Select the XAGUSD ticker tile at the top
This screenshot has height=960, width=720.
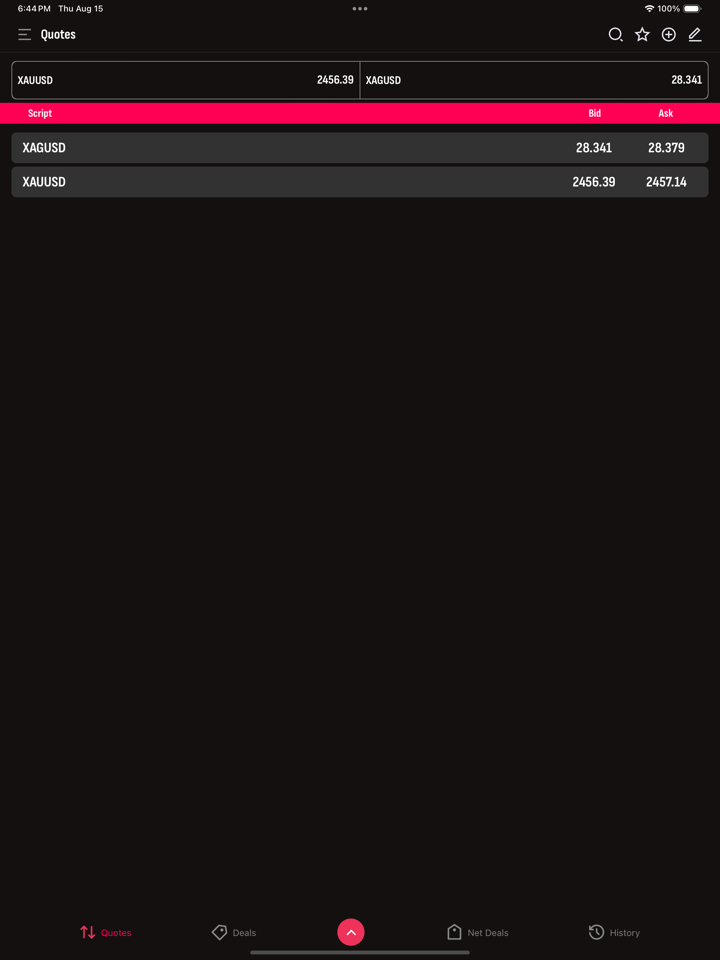click(x=534, y=80)
